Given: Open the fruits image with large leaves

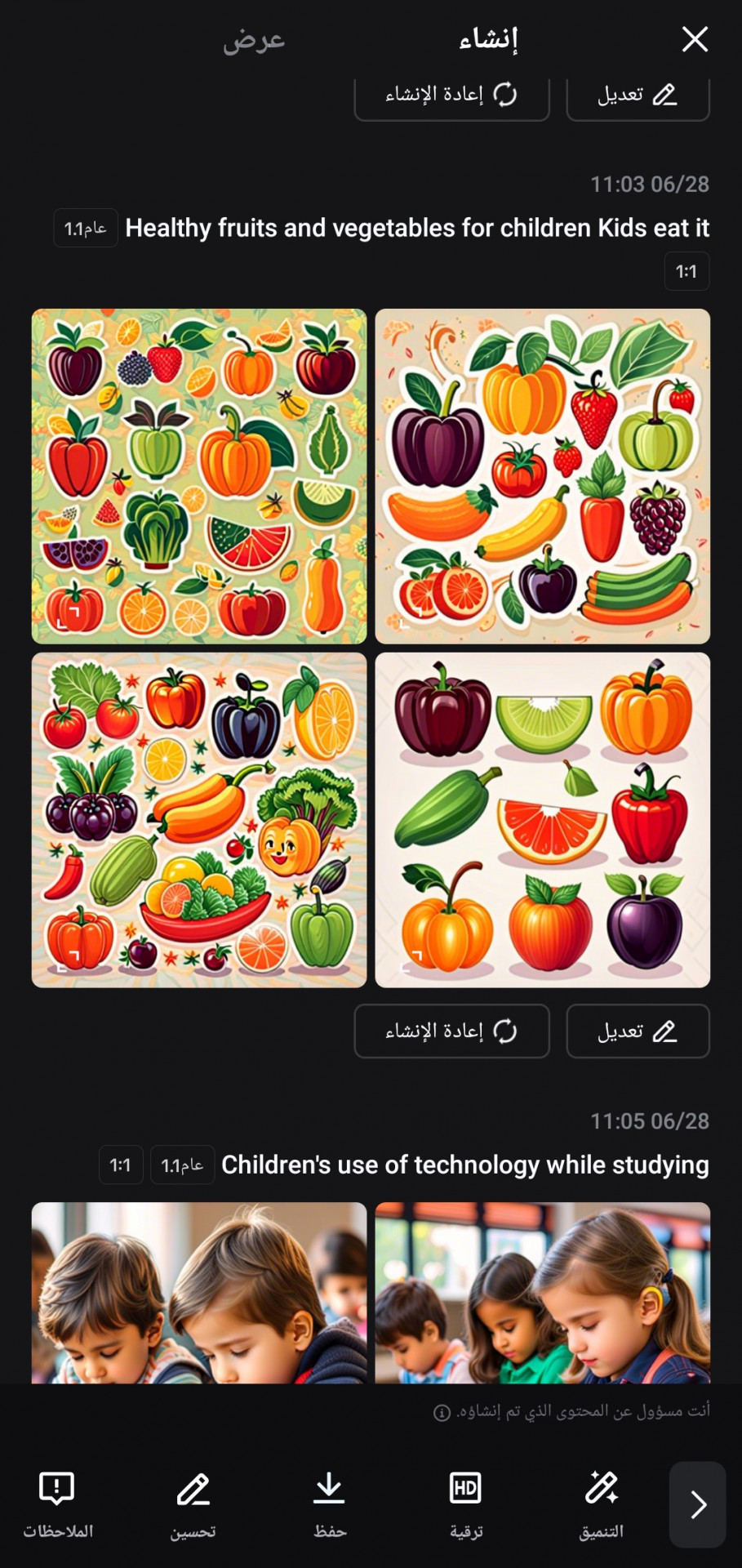Looking at the screenshot, I should pyautogui.click(x=543, y=476).
